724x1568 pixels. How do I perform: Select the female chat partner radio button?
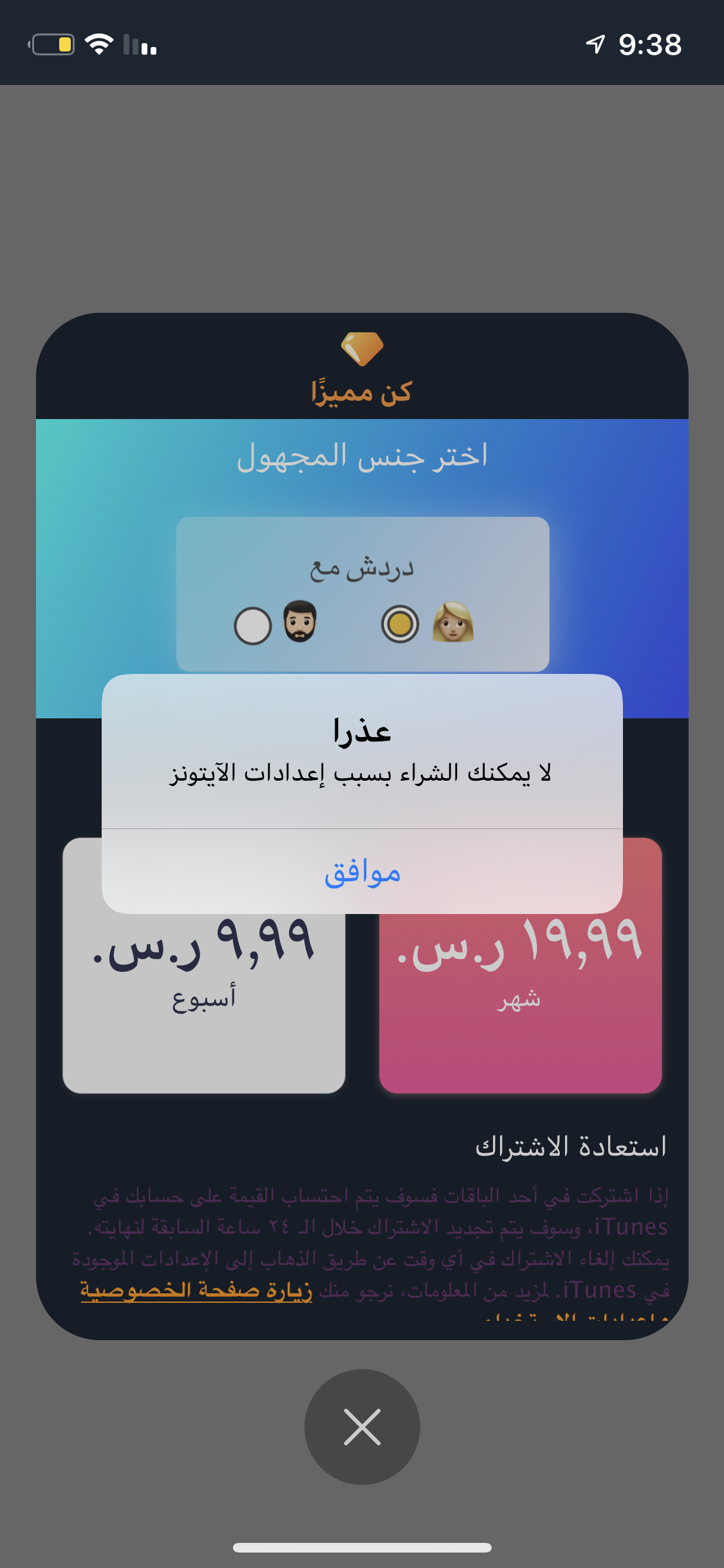pos(400,624)
